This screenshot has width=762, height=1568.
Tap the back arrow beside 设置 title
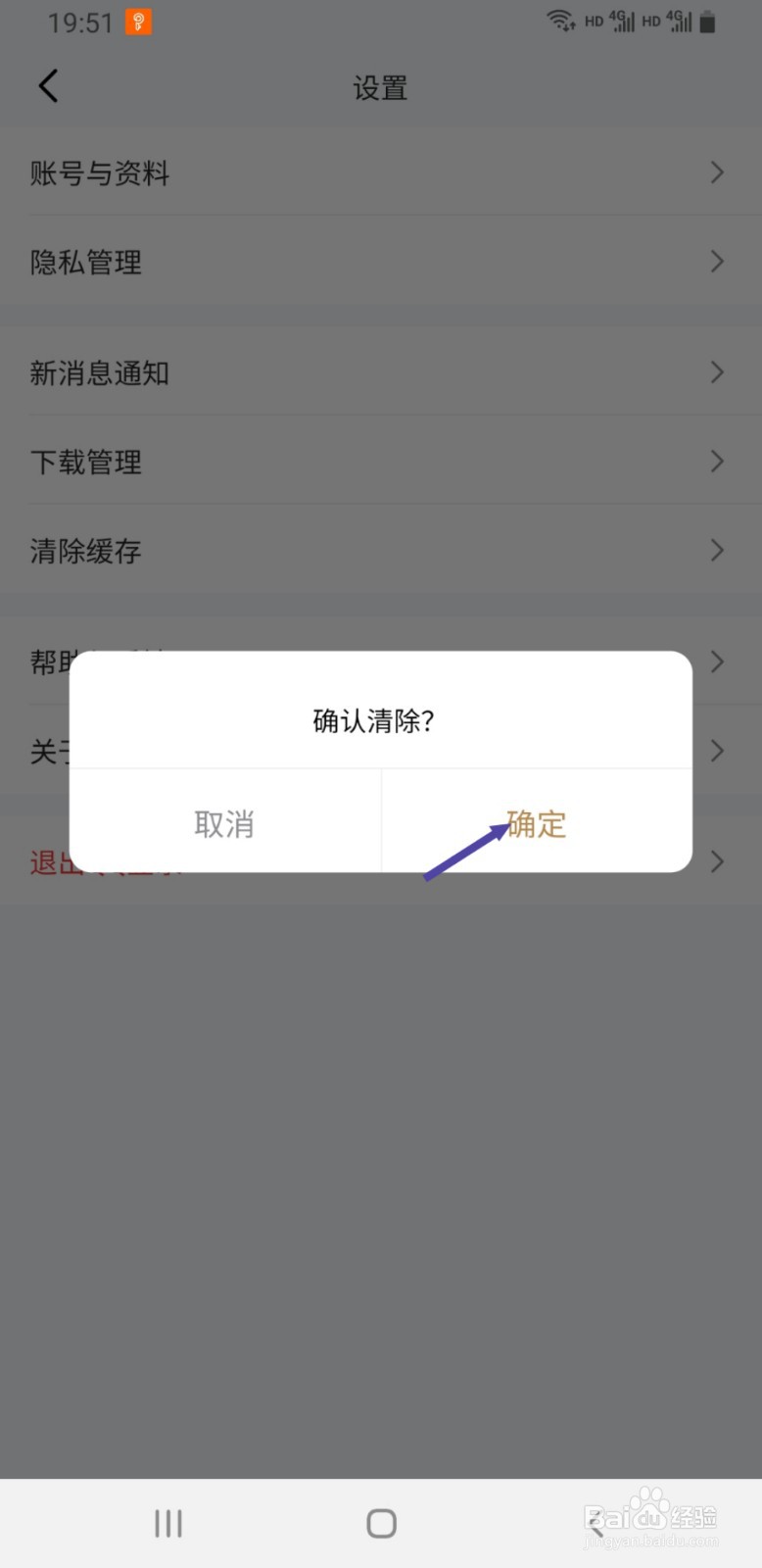click(49, 85)
